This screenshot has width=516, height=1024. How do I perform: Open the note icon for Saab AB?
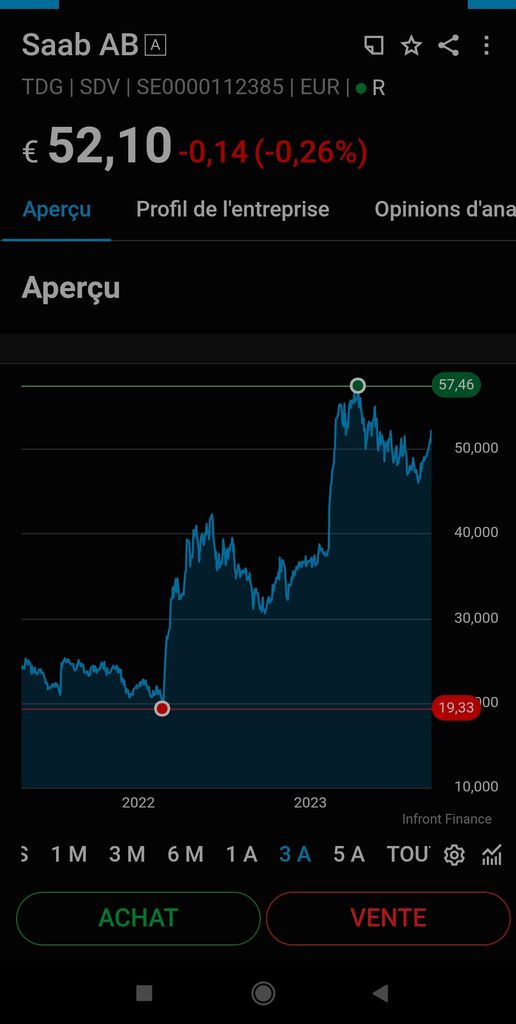[x=374, y=46]
